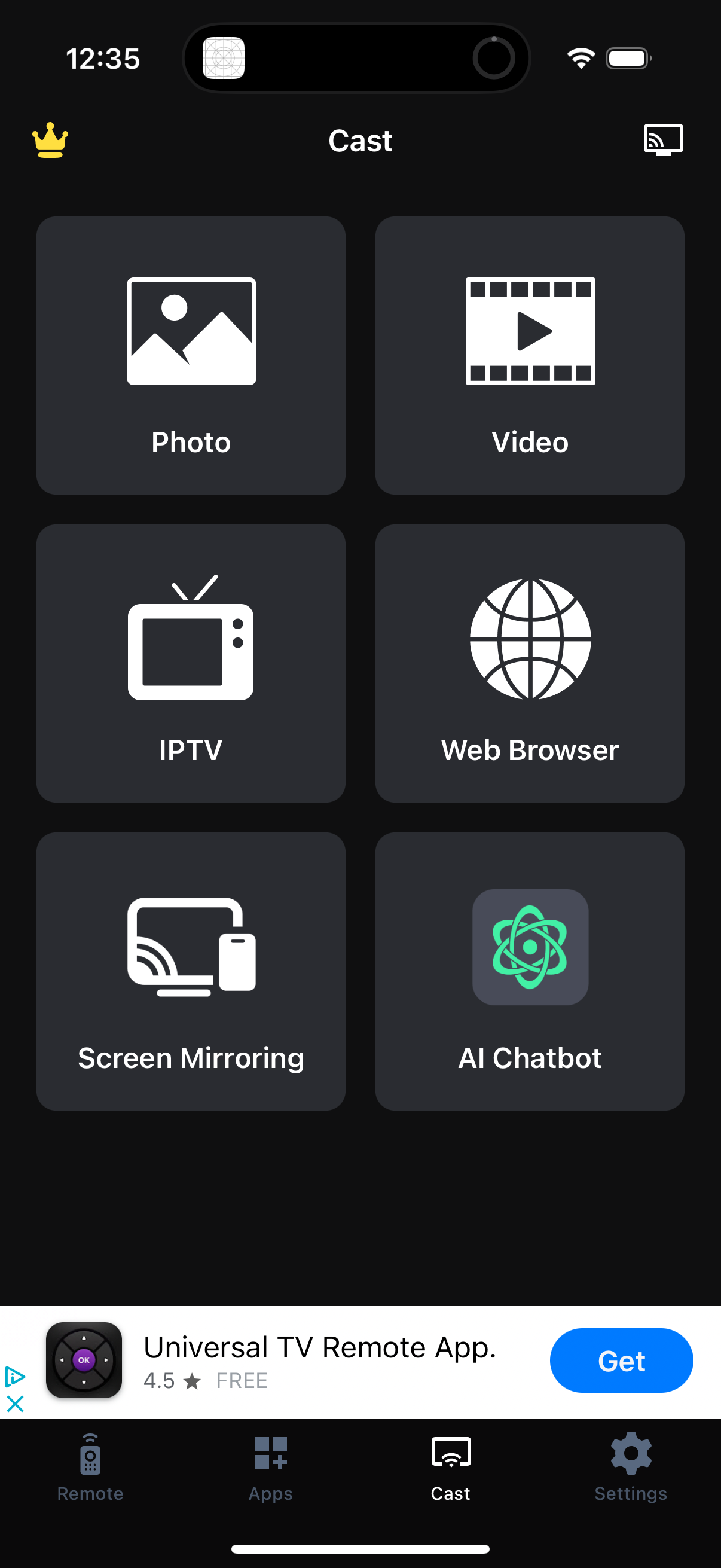Open the cast device connection icon
This screenshot has height=1568, width=721.
click(x=663, y=140)
